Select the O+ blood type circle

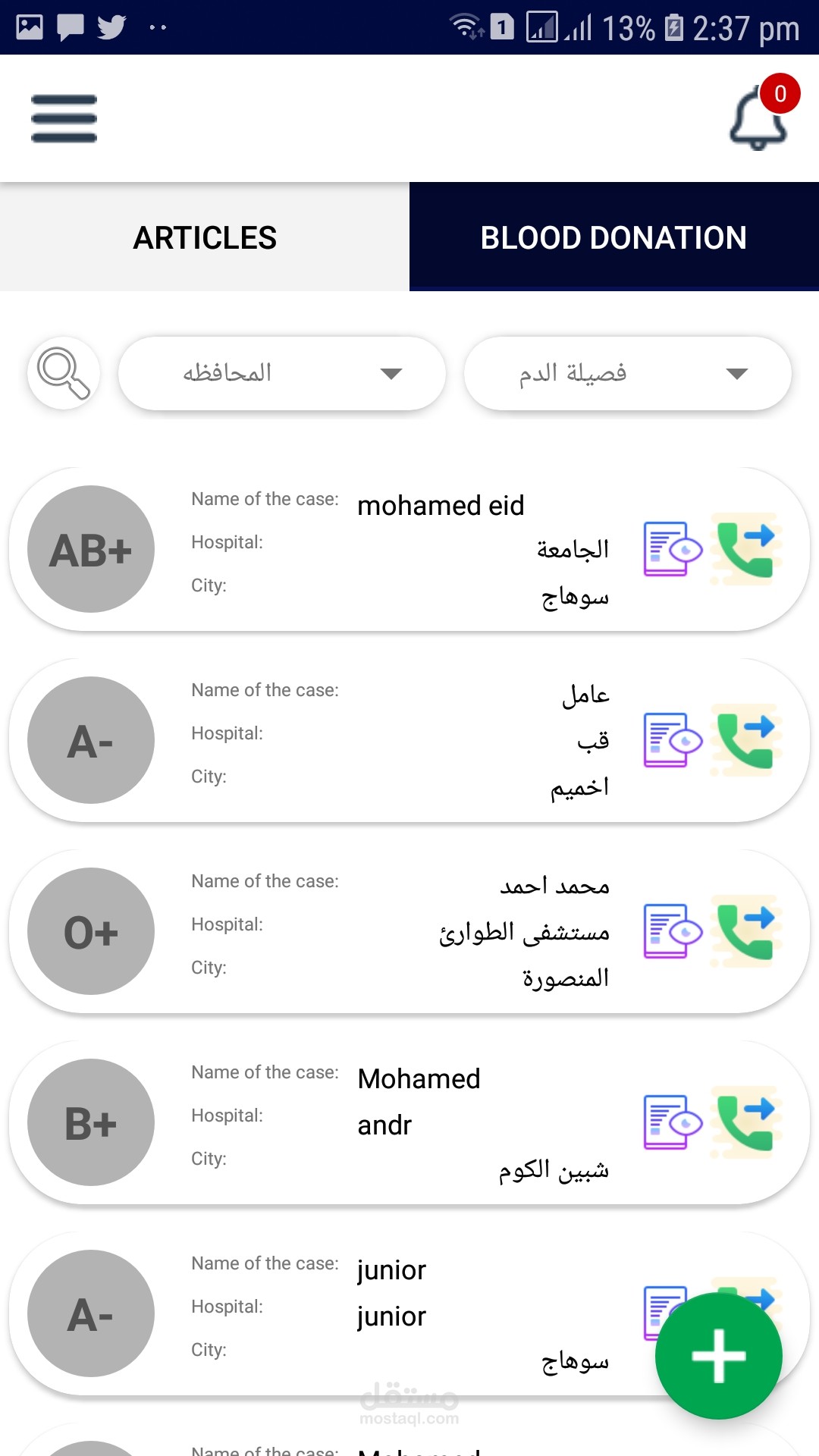pos(90,932)
